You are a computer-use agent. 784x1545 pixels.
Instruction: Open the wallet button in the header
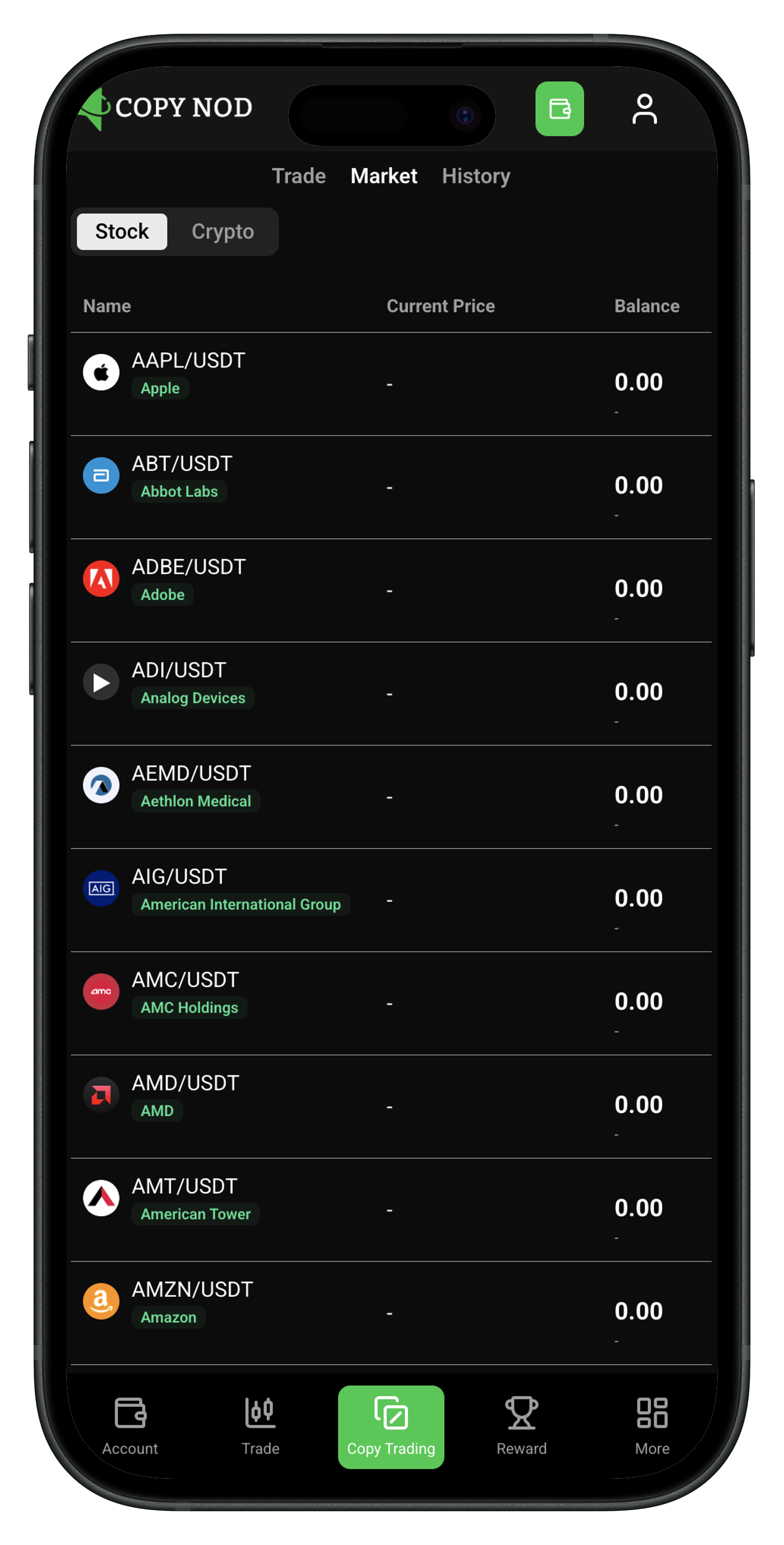pos(559,108)
